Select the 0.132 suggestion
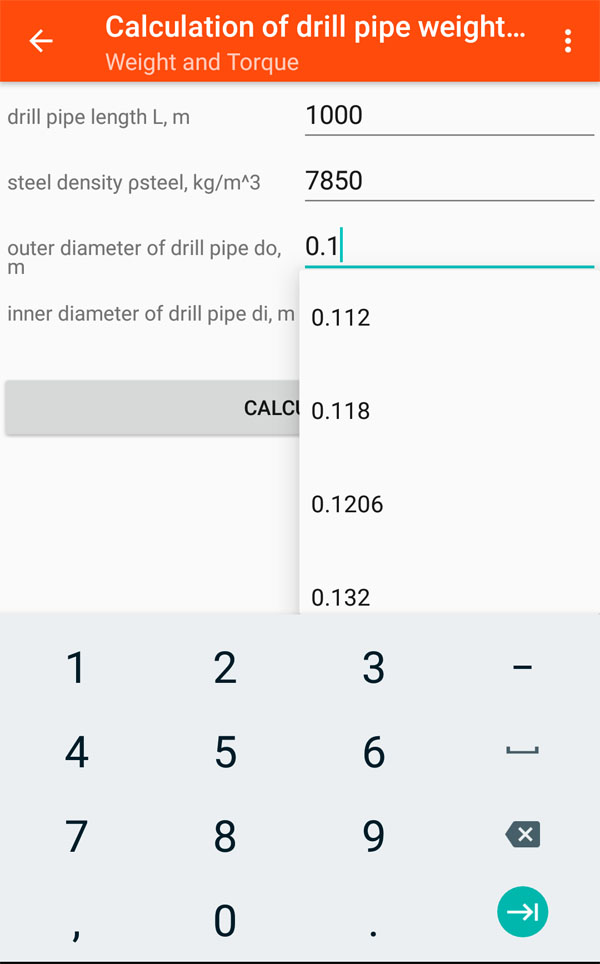Viewport: 600px width, 964px height. (x=449, y=592)
